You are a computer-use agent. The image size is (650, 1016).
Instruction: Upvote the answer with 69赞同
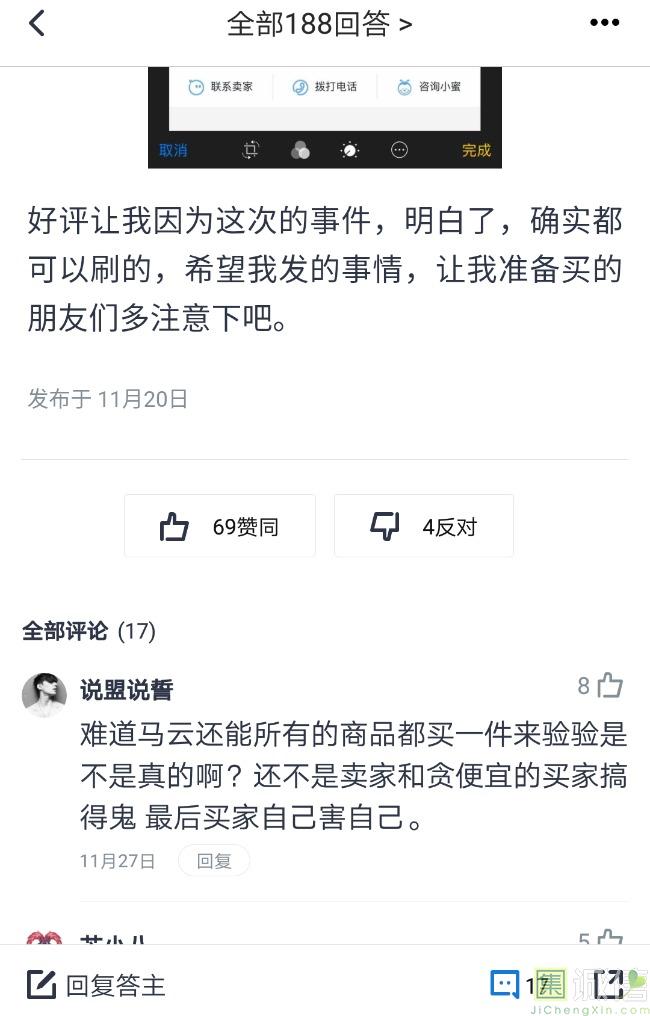coord(219,526)
